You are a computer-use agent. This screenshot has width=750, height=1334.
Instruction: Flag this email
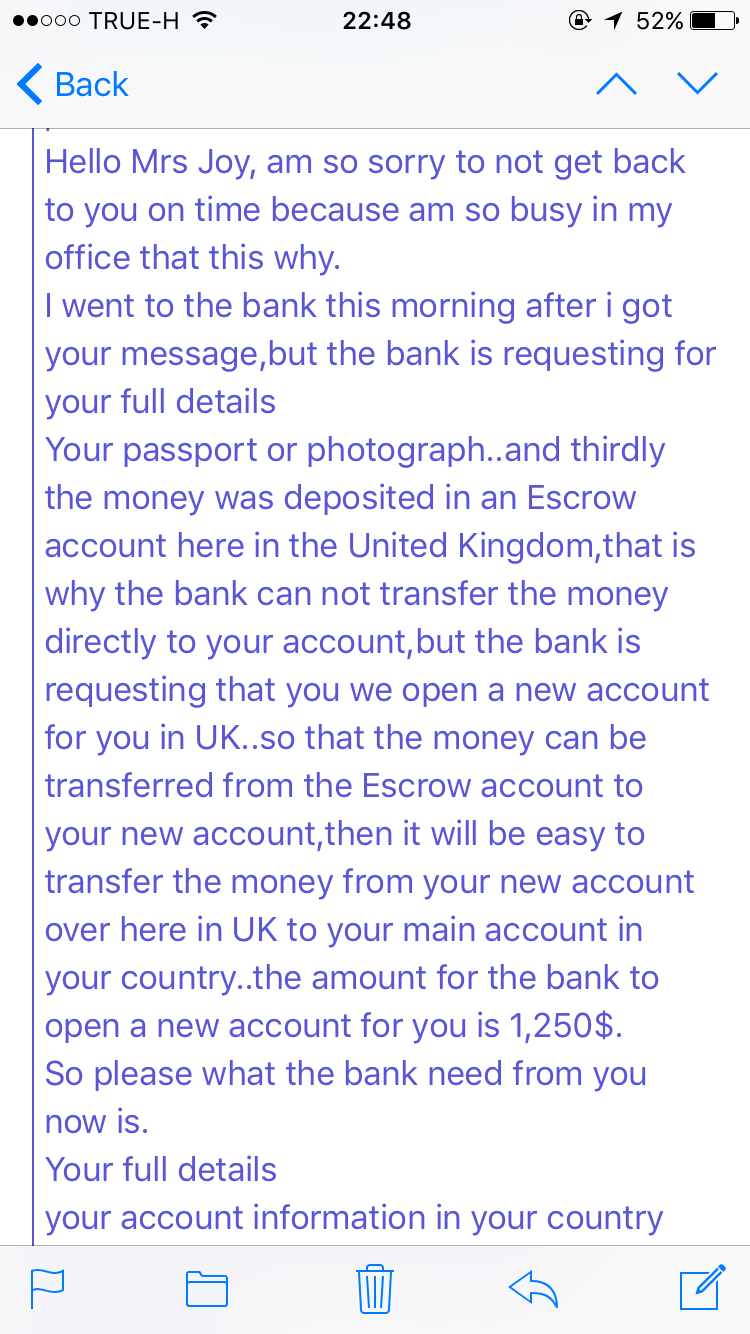point(47,1288)
